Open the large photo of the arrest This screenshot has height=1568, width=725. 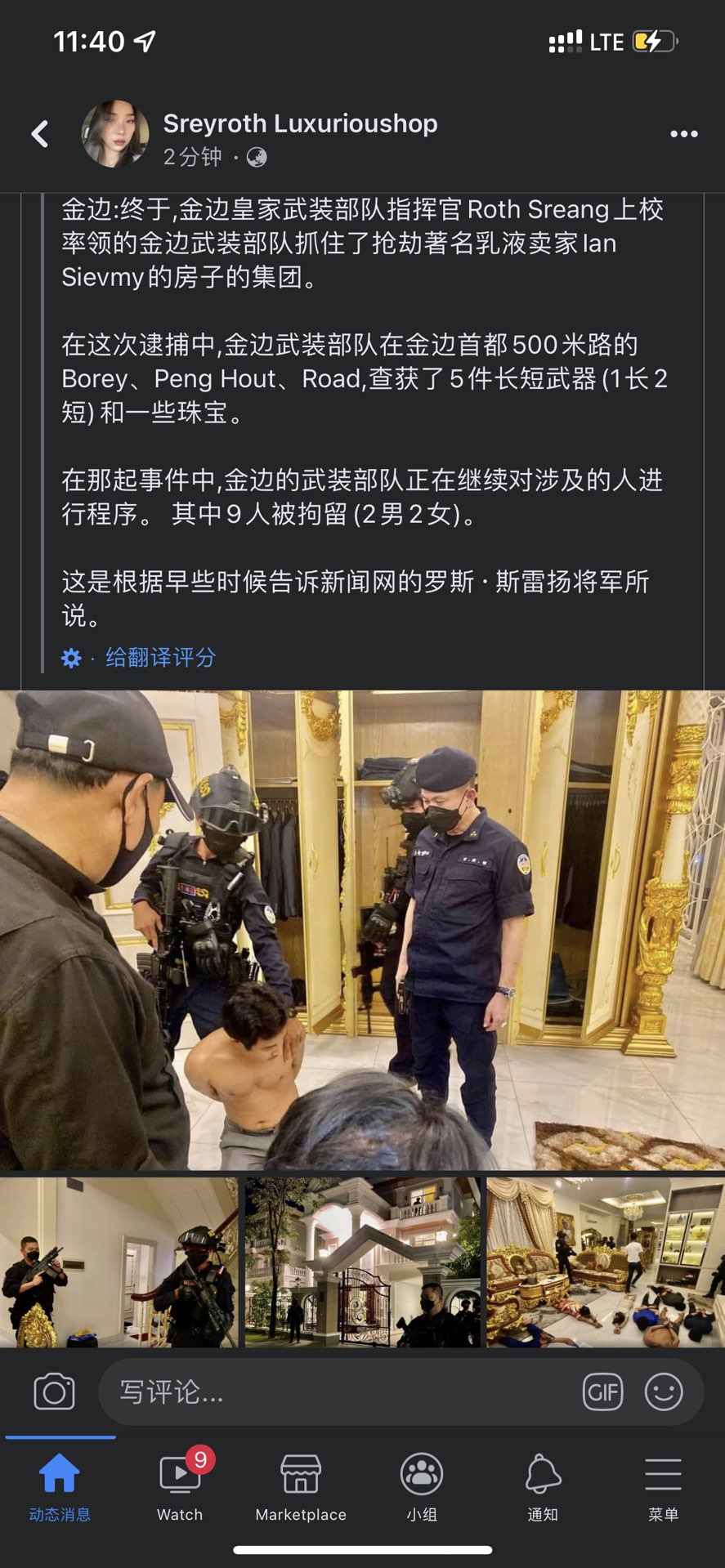pos(362,930)
